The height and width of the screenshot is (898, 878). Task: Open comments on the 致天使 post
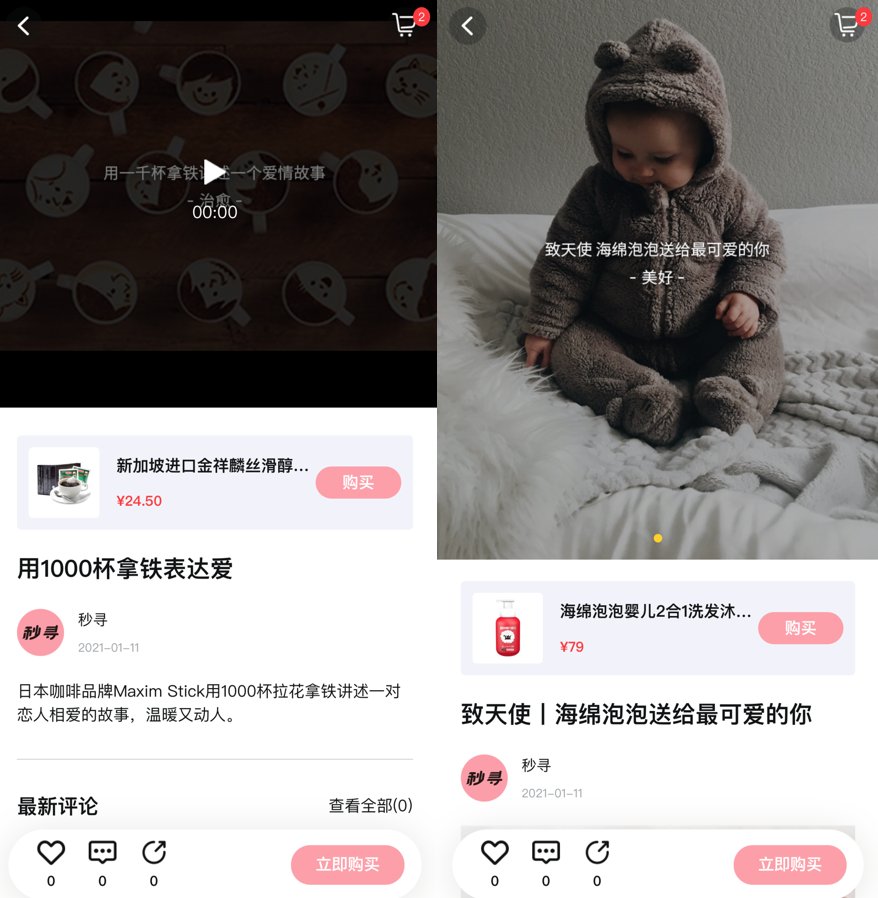point(545,853)
